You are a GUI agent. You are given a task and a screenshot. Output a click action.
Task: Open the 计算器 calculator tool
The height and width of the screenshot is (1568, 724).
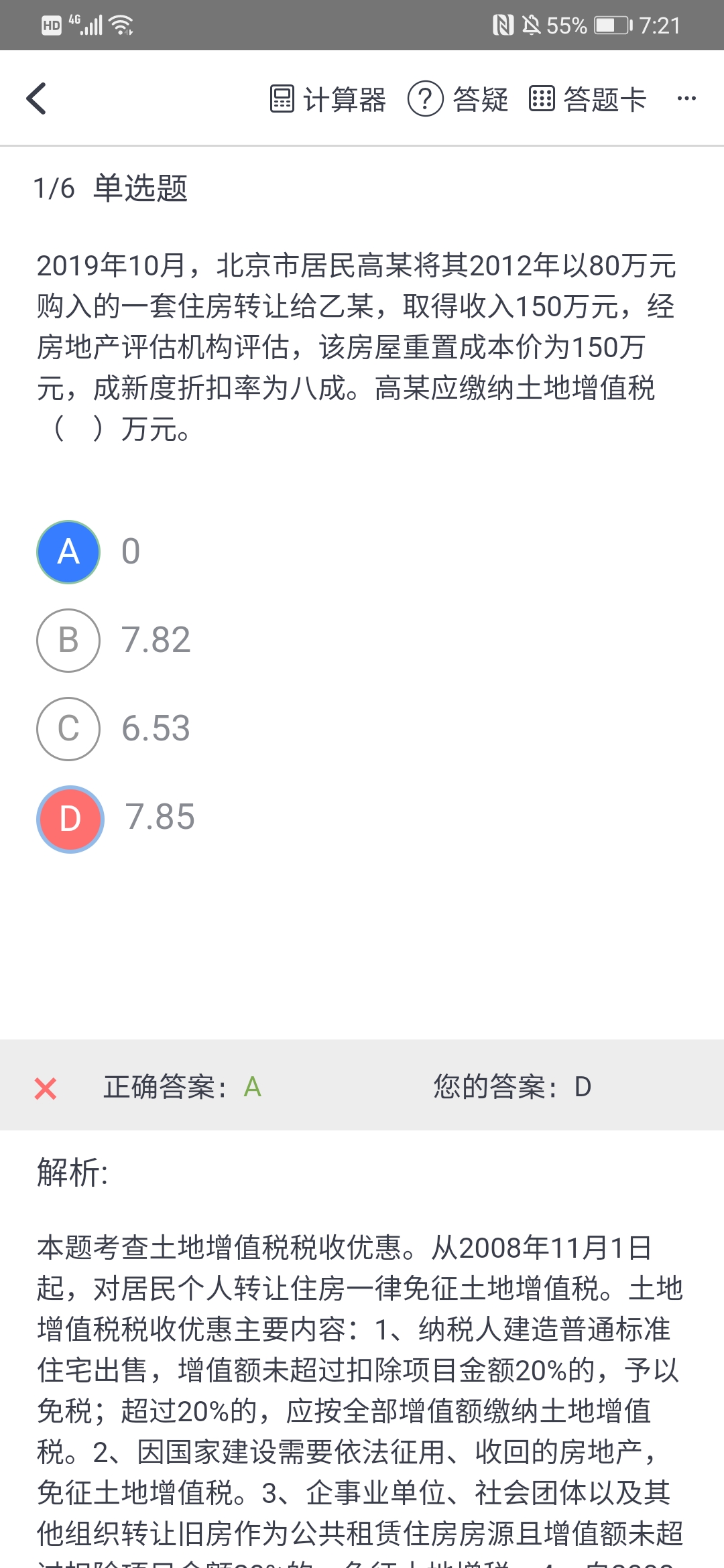point(328,99)
